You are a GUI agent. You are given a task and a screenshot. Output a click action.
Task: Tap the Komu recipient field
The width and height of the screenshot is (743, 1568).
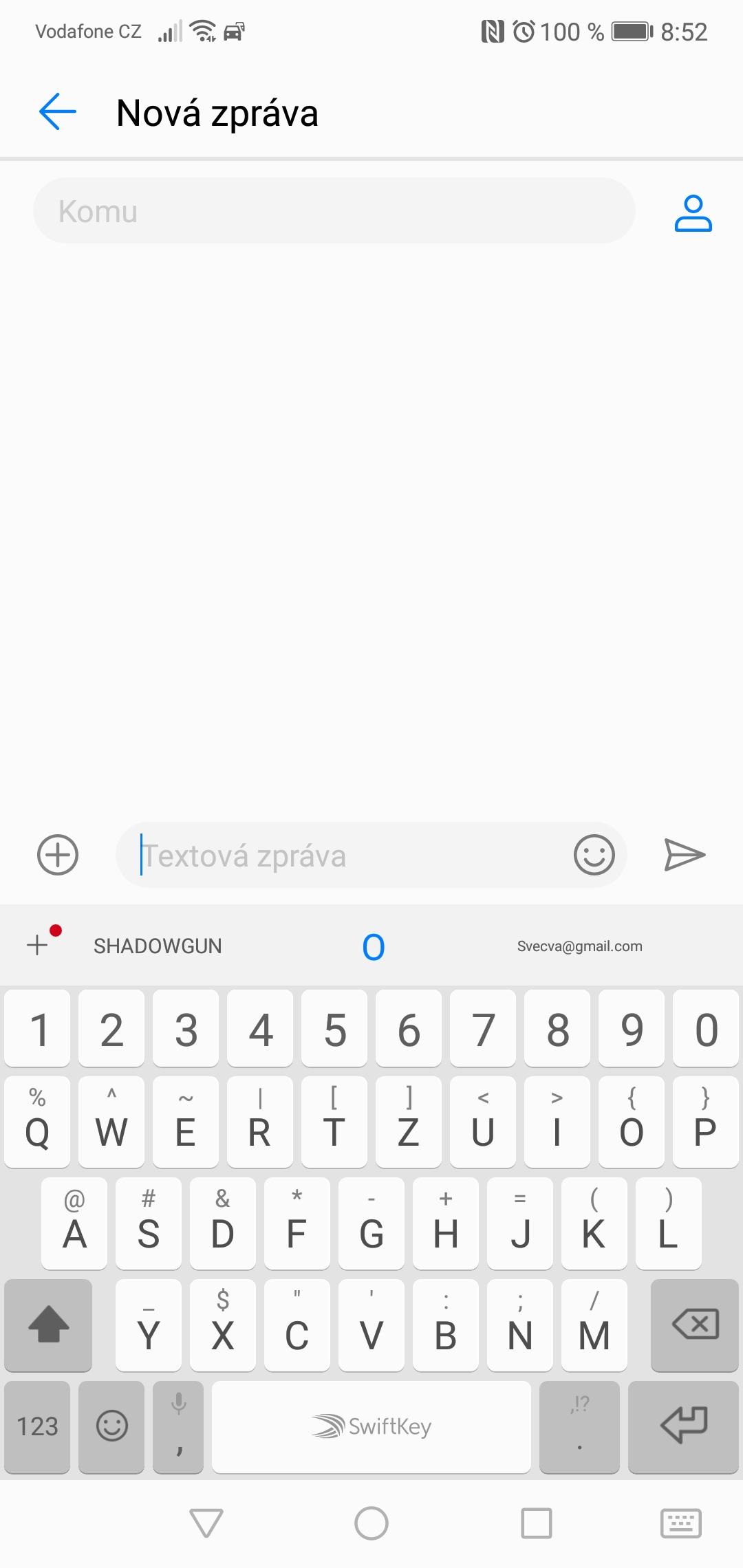pos(334,211)
